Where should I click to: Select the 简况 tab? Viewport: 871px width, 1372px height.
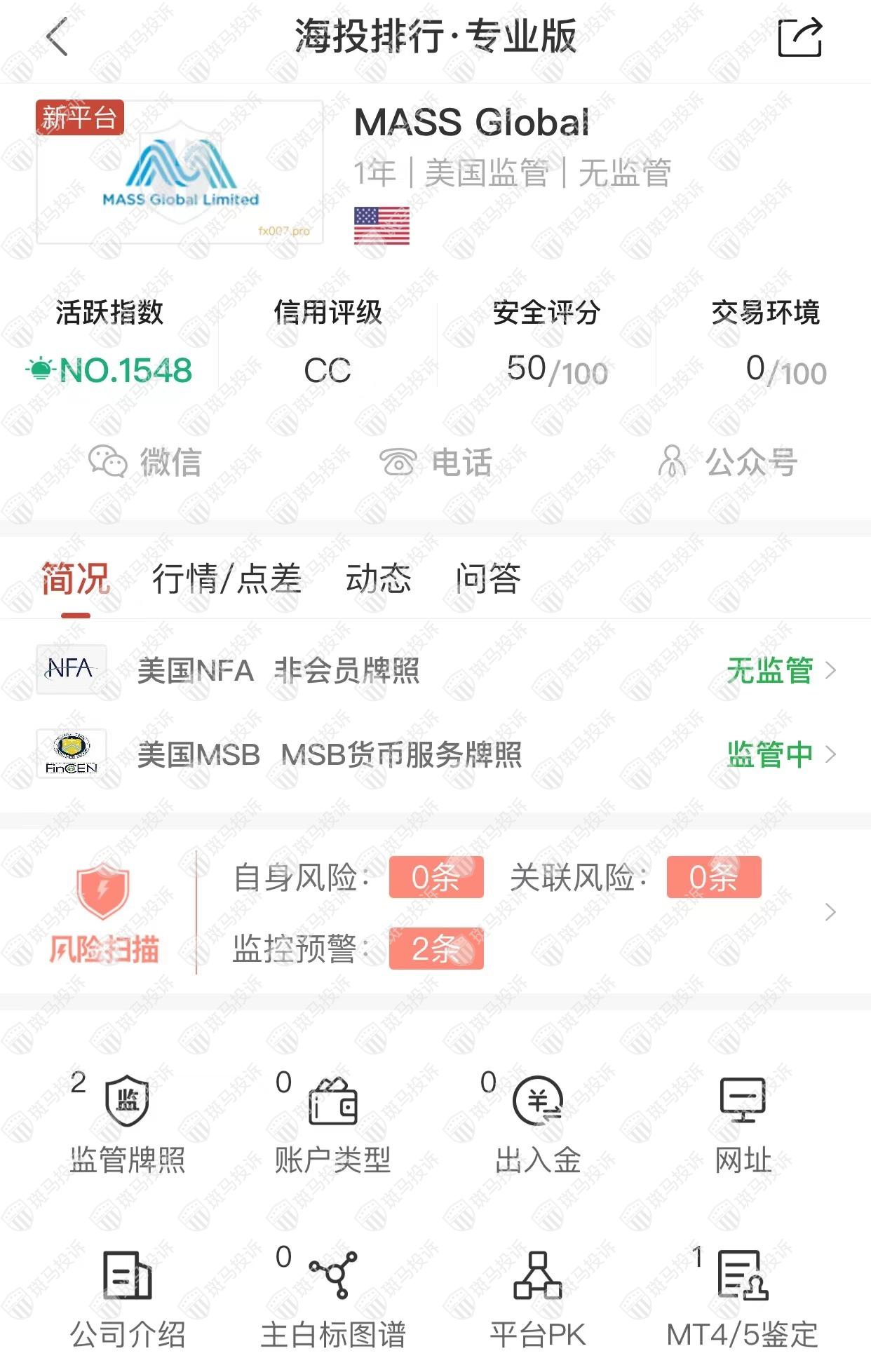tap(75, 579)
